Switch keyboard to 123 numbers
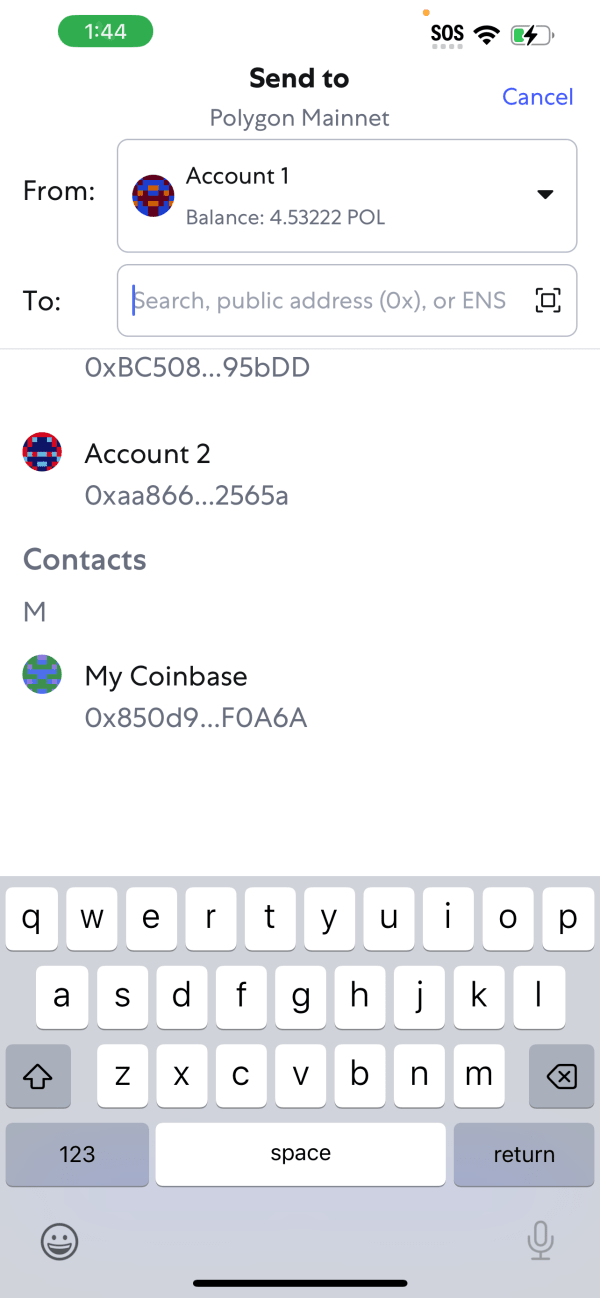The width and height of the screenshot is (600, 1298). (77, 1154)
